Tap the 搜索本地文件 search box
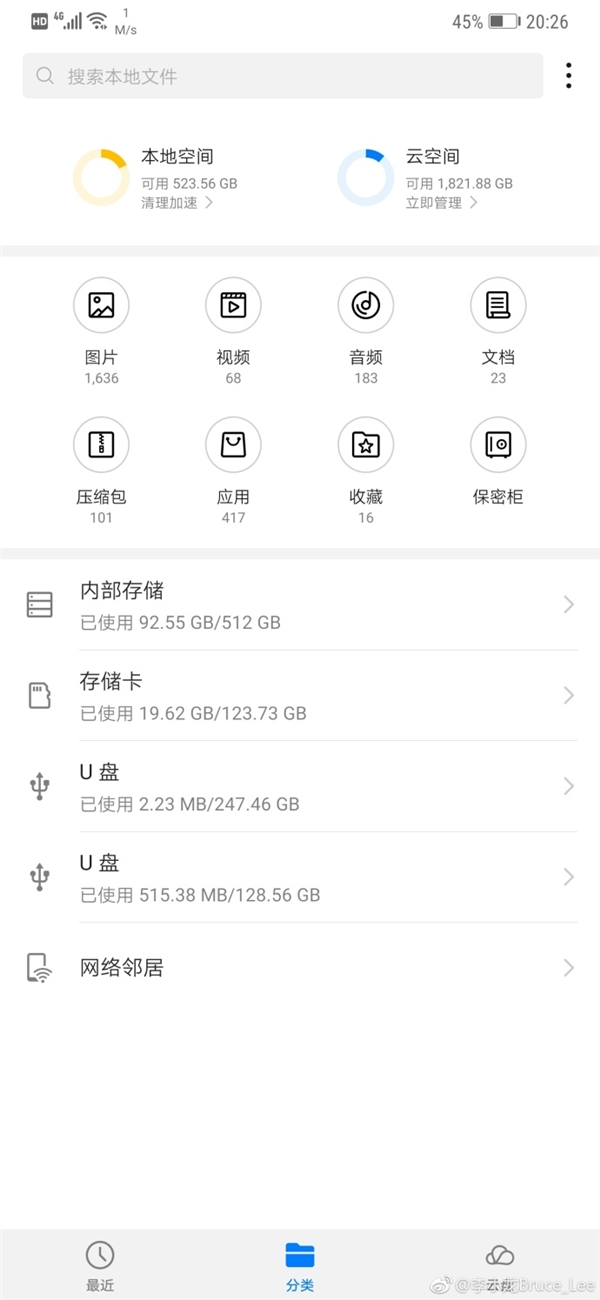The width and height of the screenshot is (600, 1300). click(x=282, y=76)
